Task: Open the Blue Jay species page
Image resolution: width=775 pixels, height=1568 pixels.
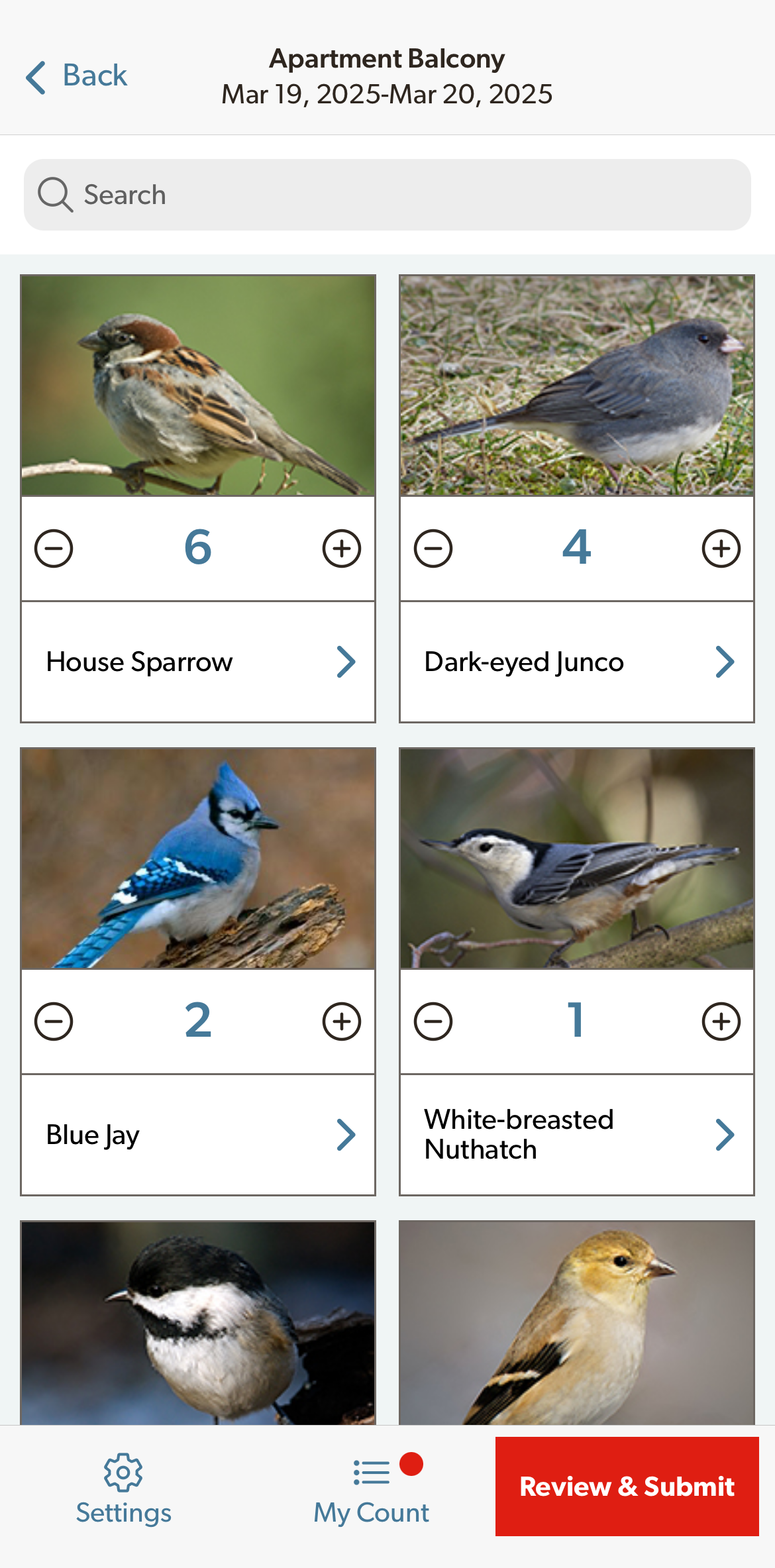Action: tap(198, 1135)
